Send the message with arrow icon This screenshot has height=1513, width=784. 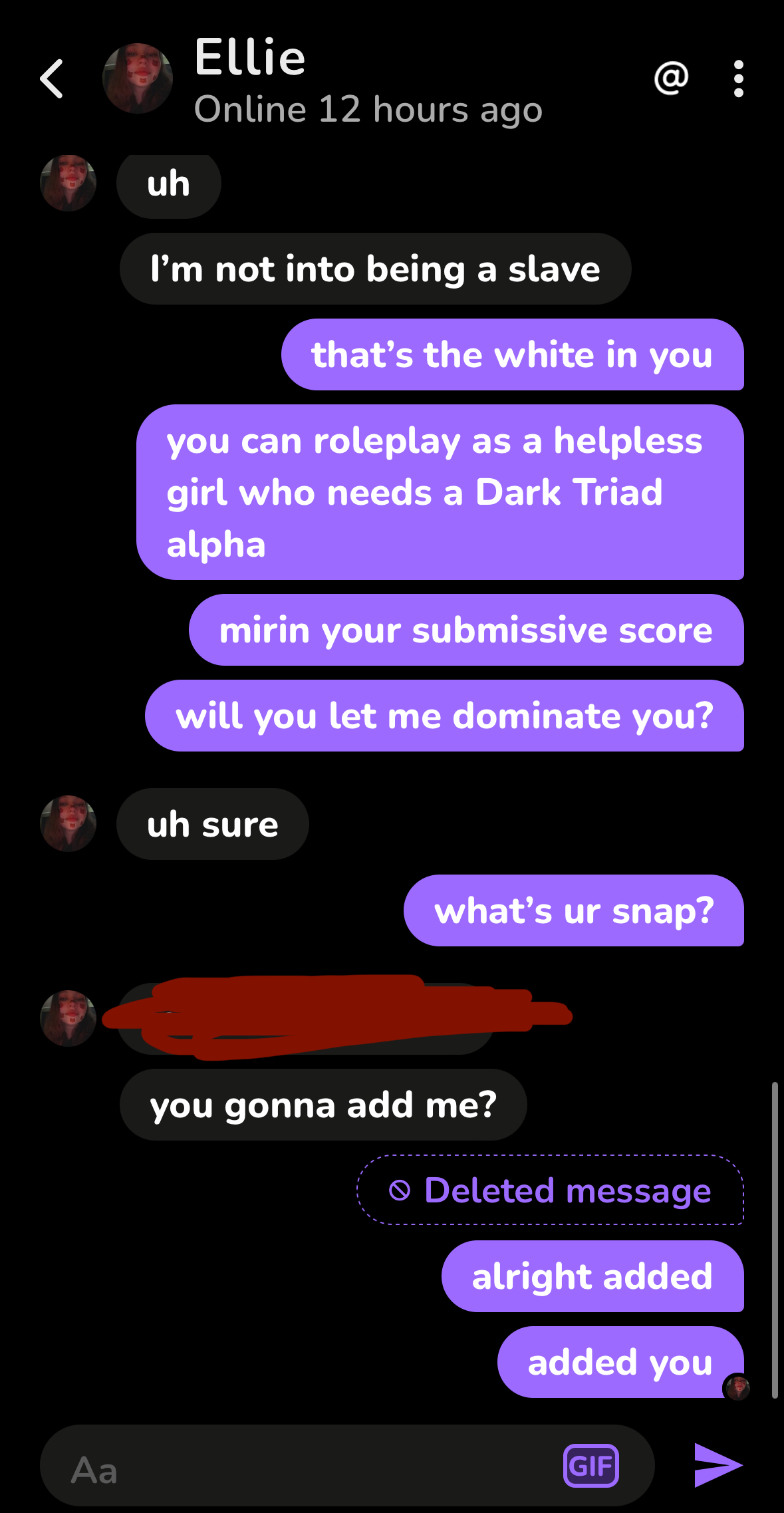[718, 1465]
